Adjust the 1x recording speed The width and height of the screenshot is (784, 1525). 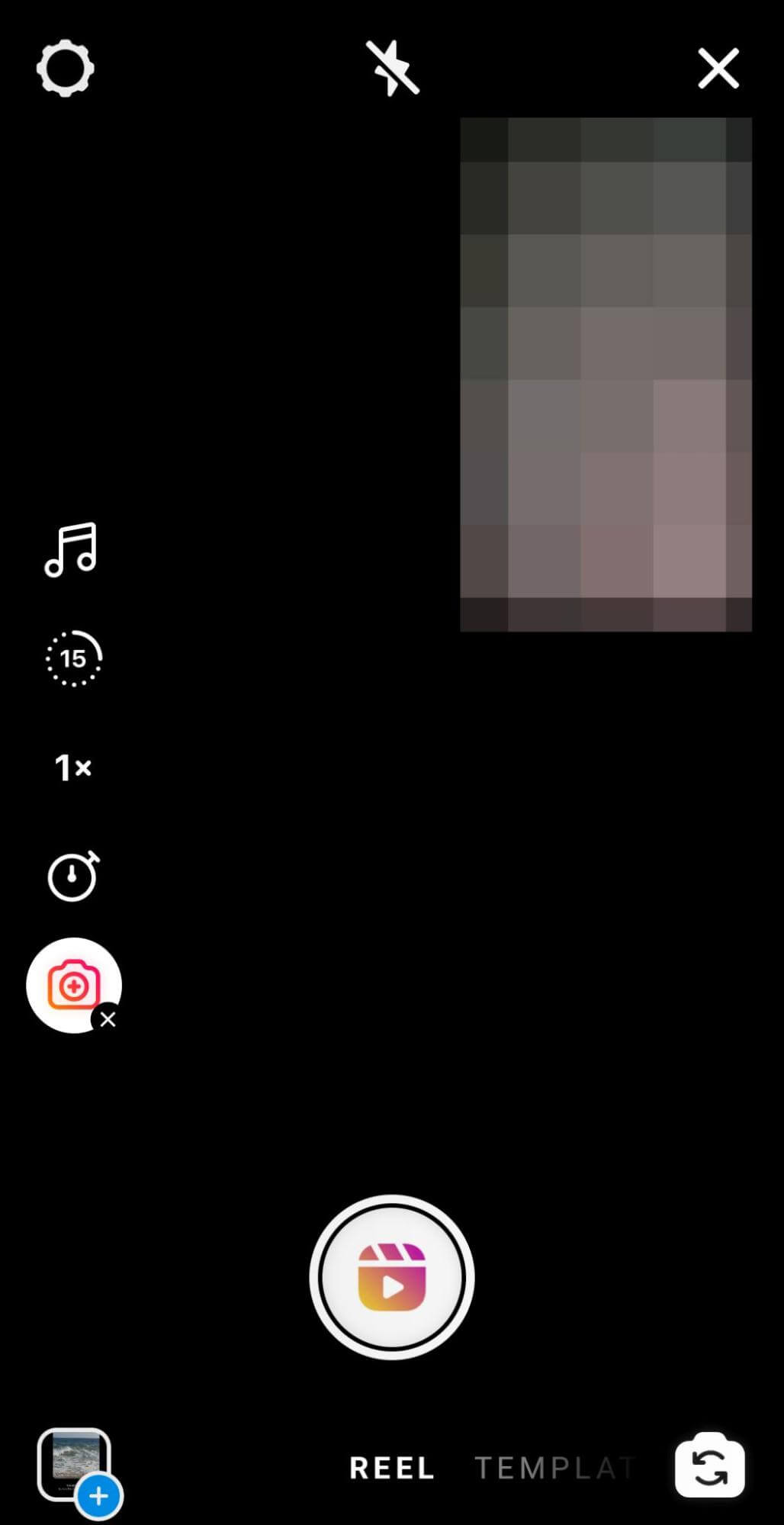pyautogui.click(x=73, y=767)
